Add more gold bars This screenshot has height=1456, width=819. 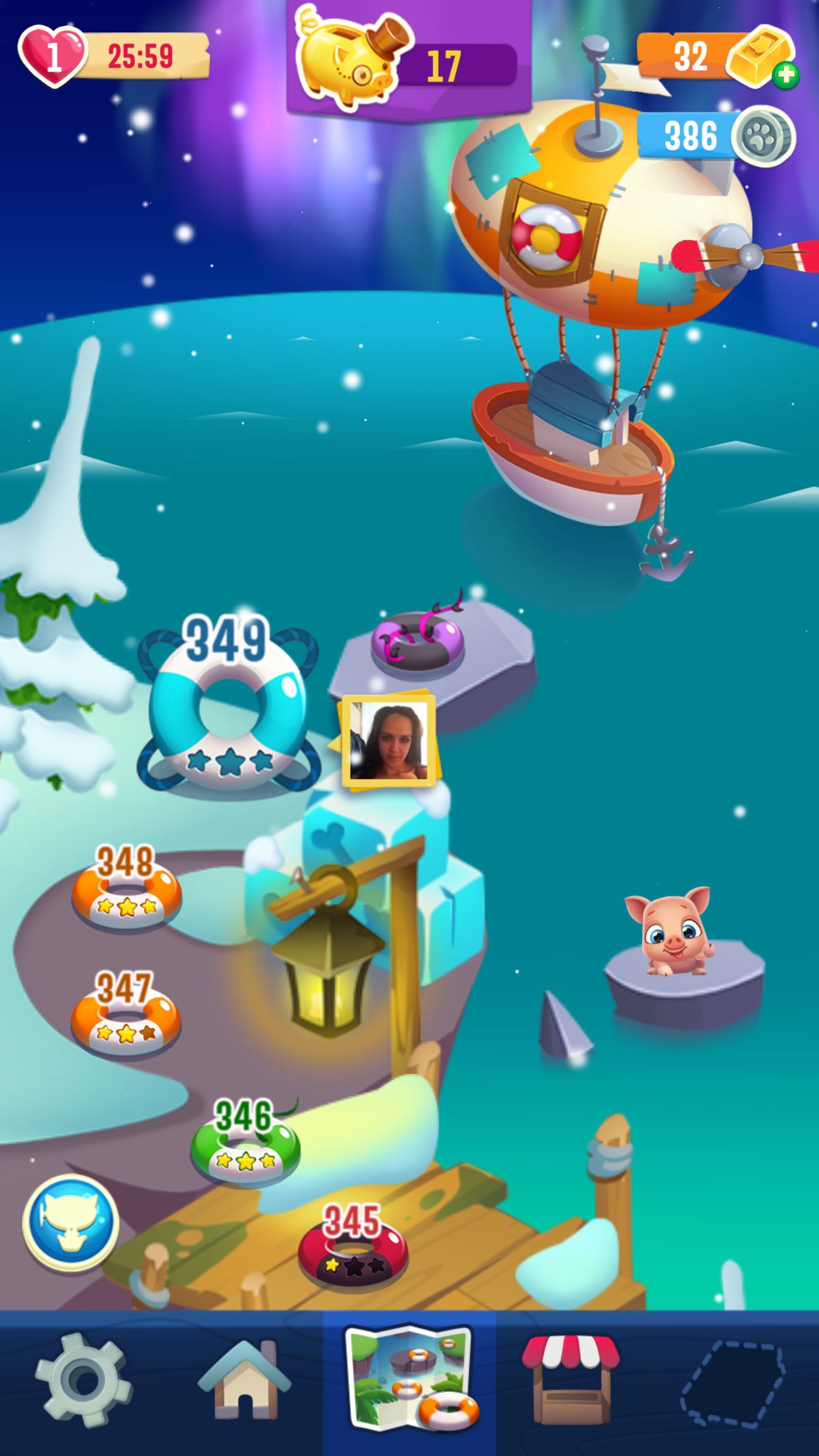(786, 76)
